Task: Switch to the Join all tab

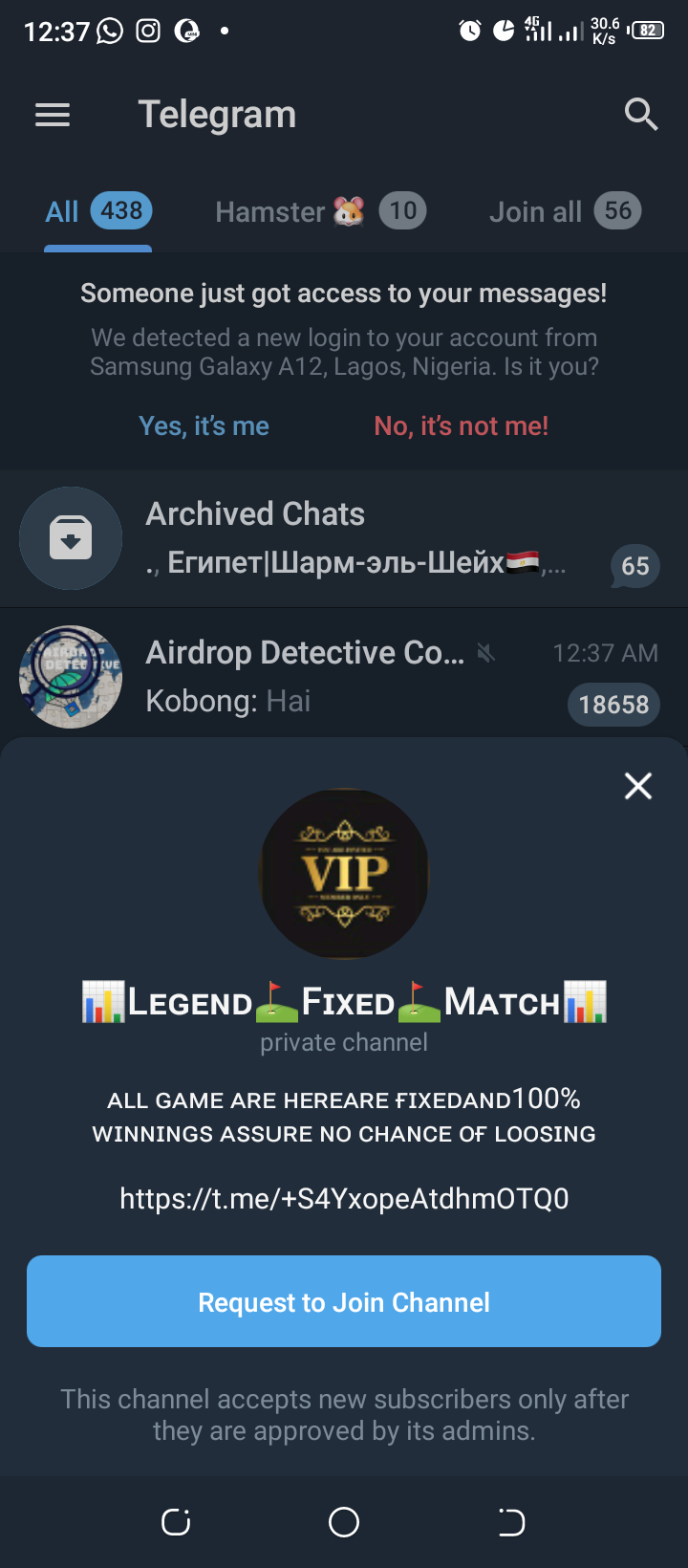Action: [x=564, y=211]
